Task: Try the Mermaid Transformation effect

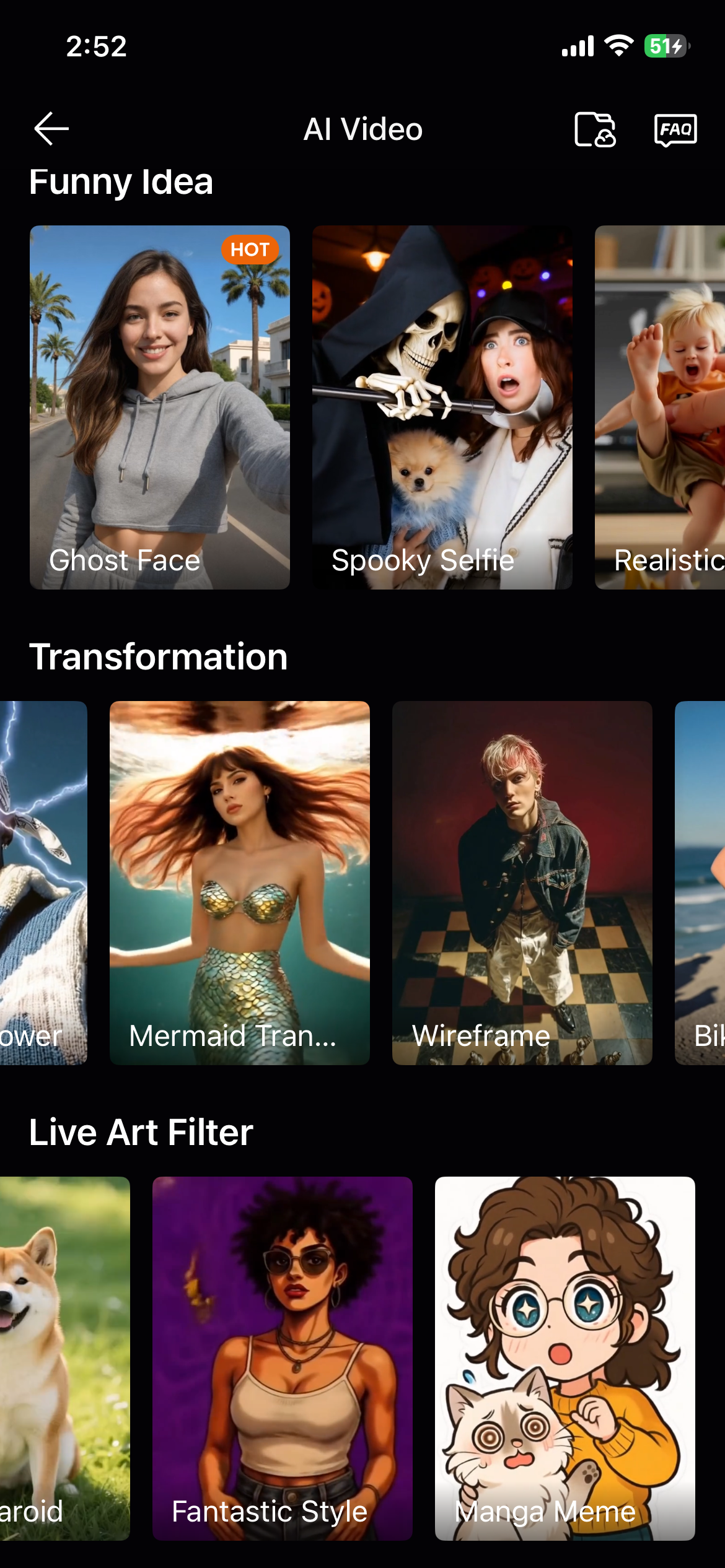Action: pyautogui.click(x=240, y=882)
